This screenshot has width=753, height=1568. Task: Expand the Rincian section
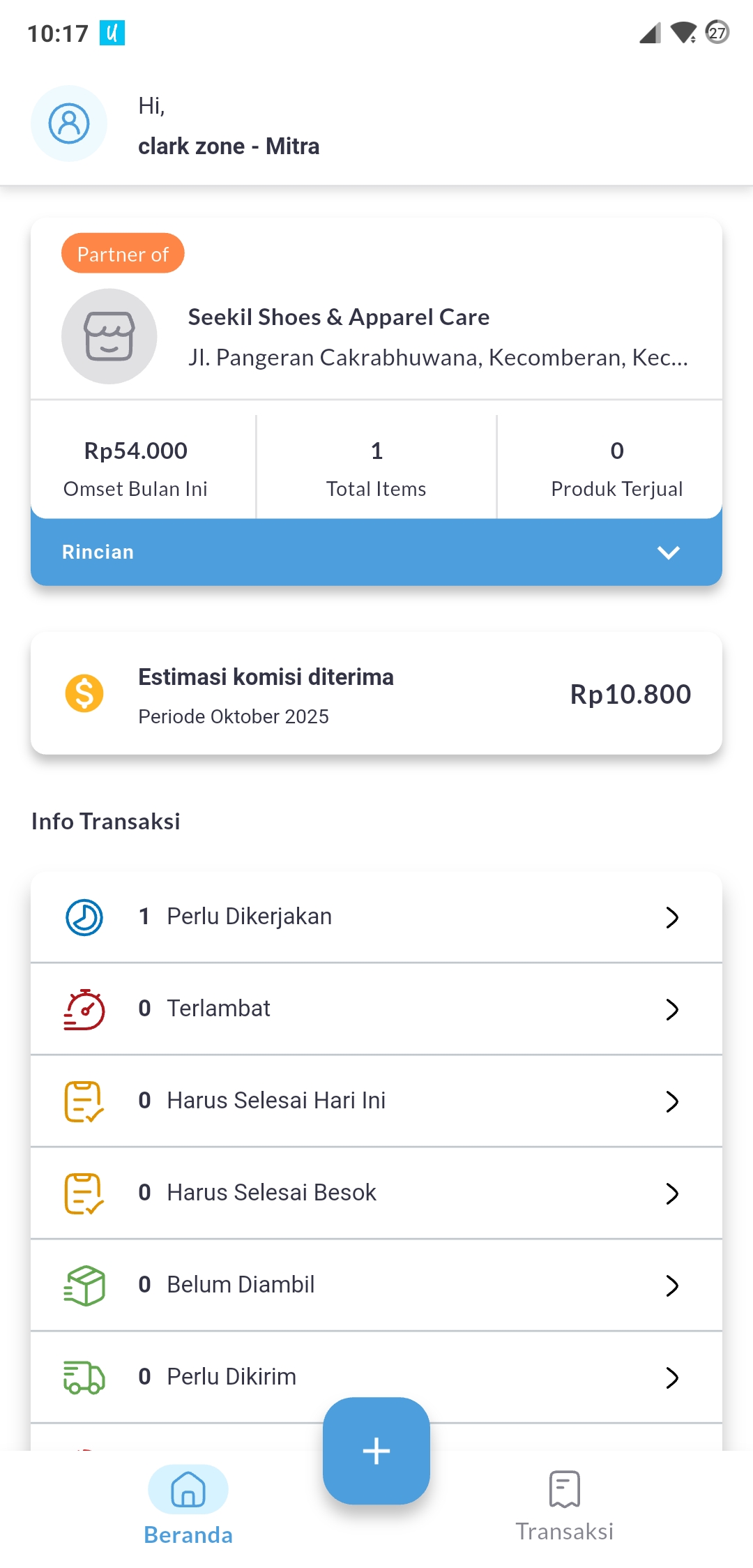click(376, 552)
